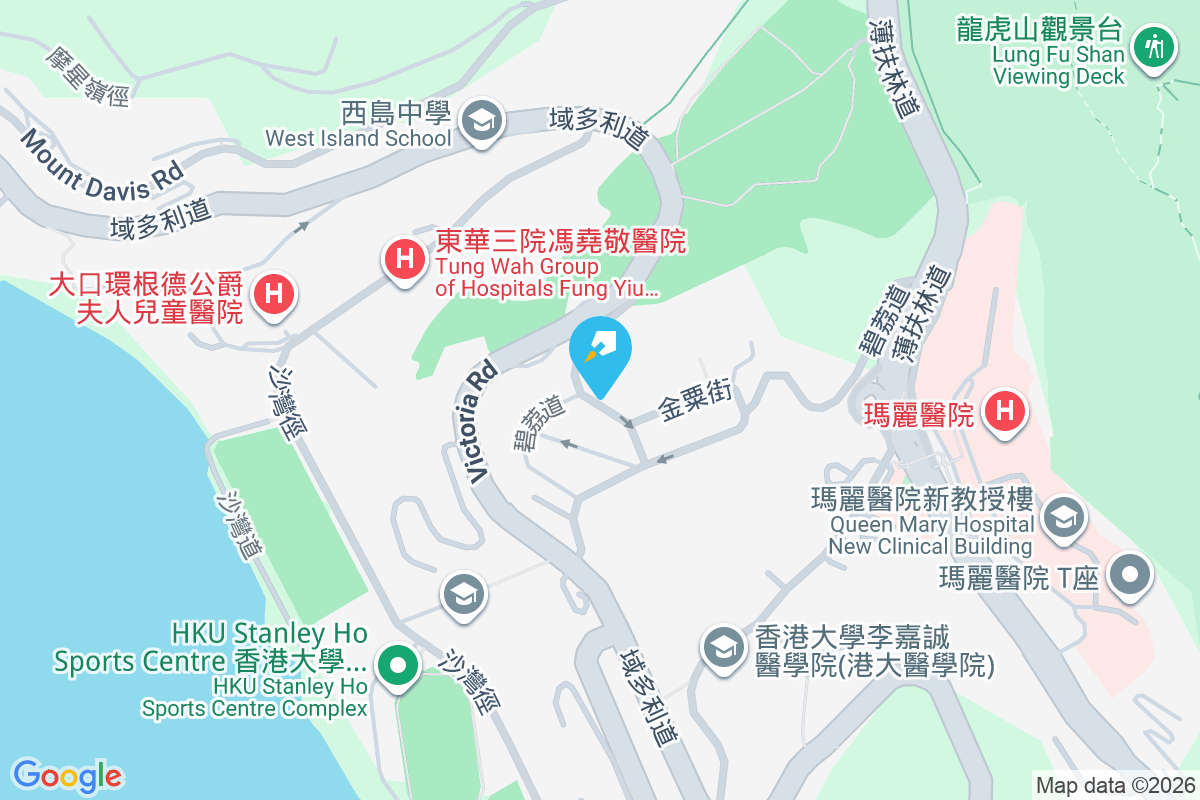
Task: Tap Queen Mary Hospital New Clinical Building pin
Action: pos(1063,518)
